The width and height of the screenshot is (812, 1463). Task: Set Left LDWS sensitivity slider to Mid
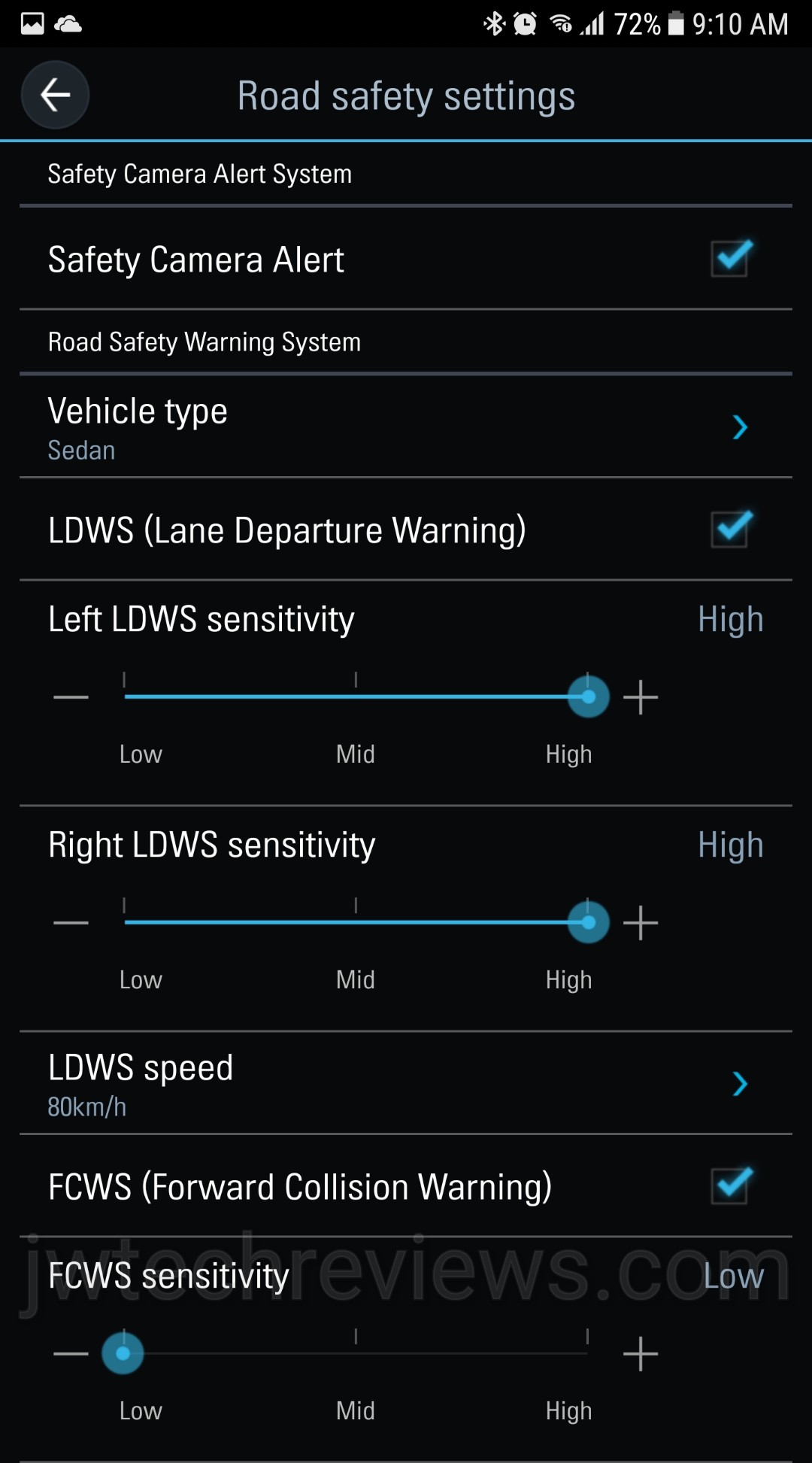click(x=356, y=697)
